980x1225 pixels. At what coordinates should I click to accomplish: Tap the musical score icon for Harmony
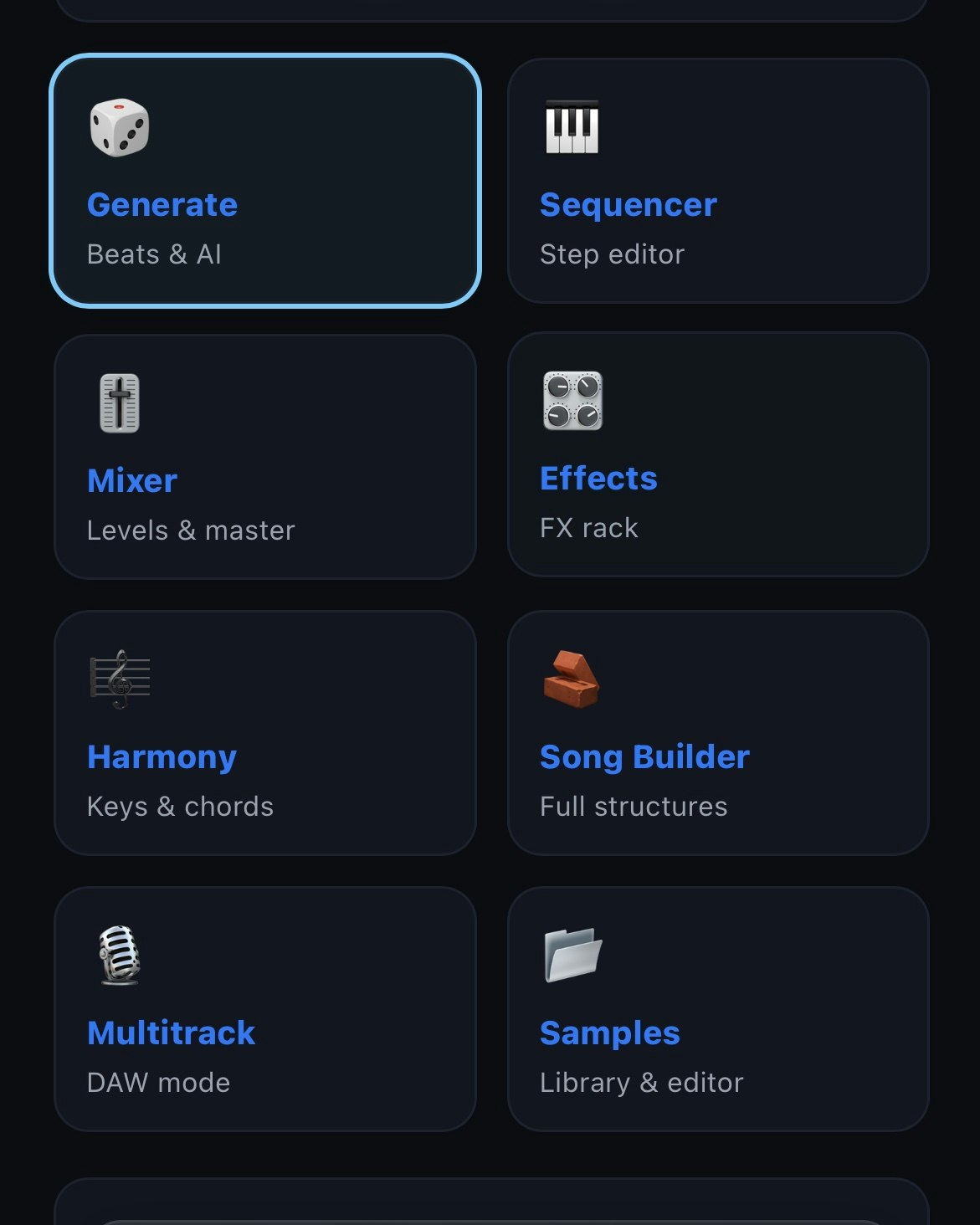(117, 680)
